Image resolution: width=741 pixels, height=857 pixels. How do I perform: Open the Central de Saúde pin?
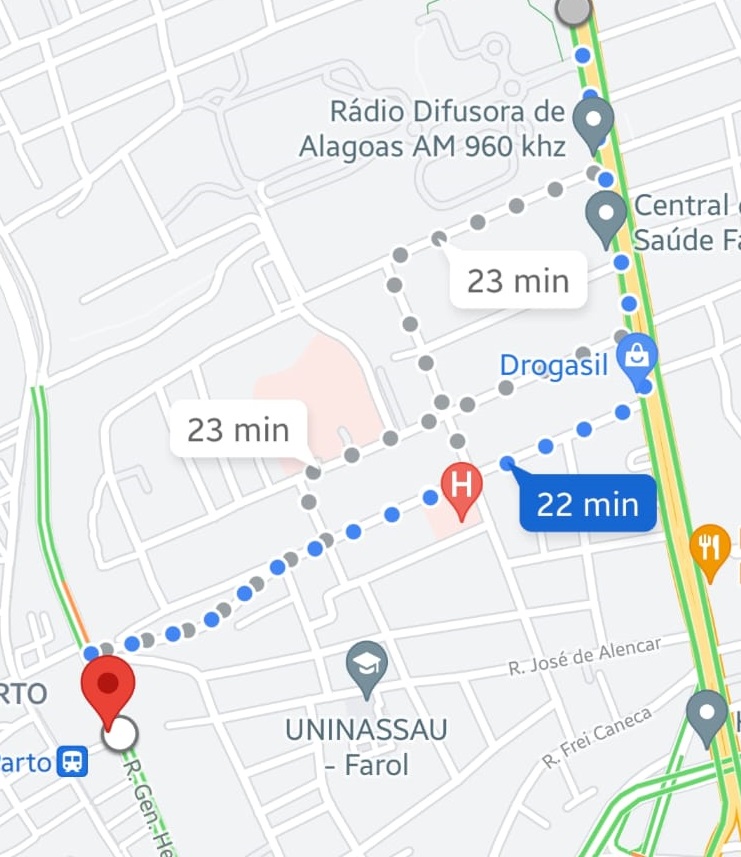tap(605, 215)
